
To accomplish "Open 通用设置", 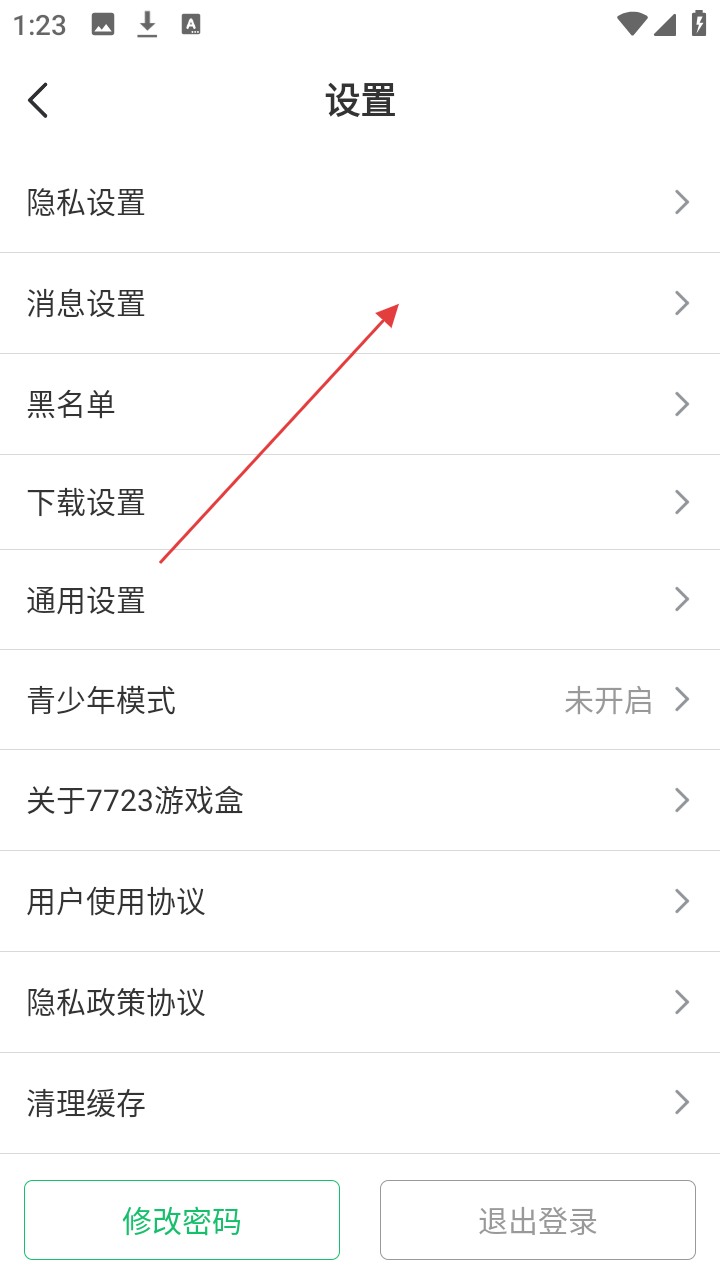I will [360, 600].
